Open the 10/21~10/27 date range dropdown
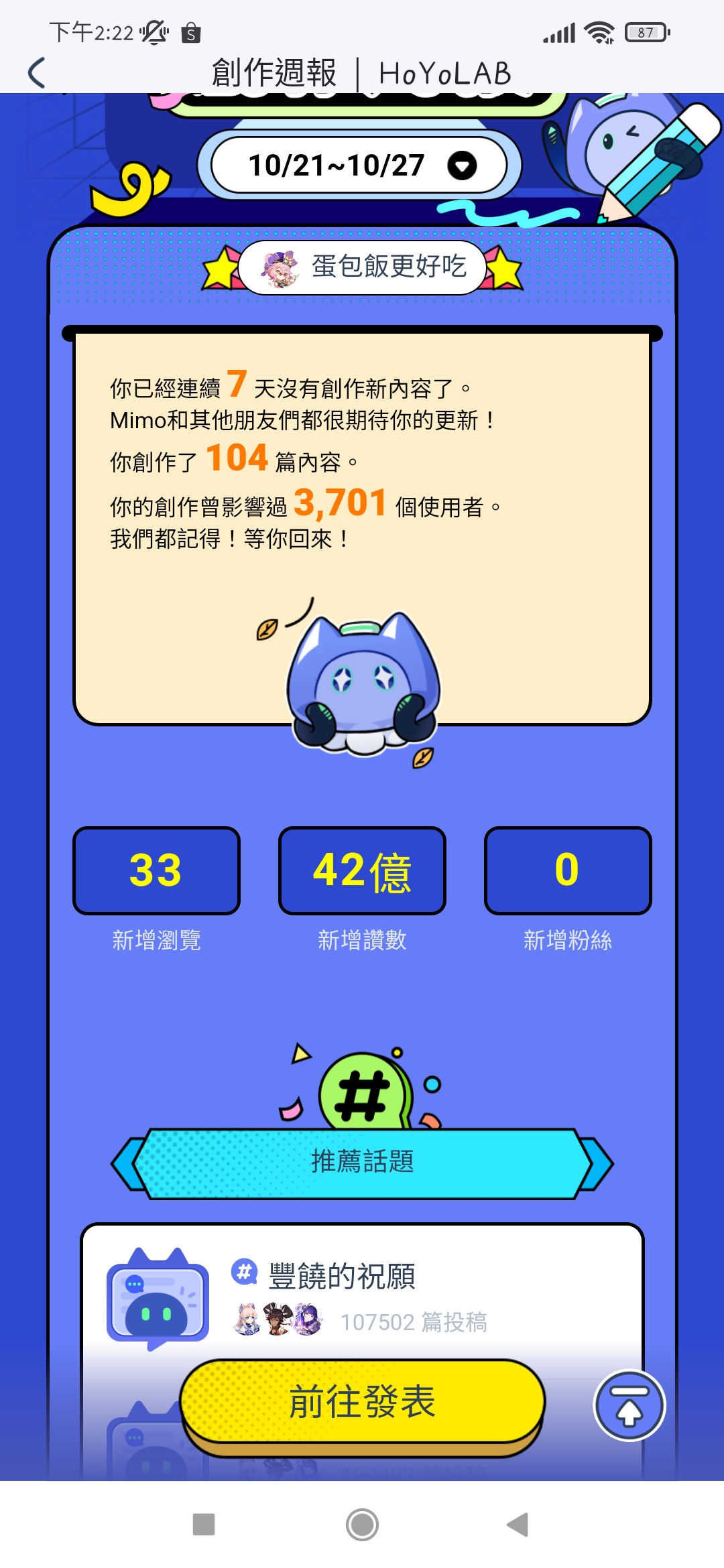Image resolution: width=724 pixels, height=1568 pixels. click(359, 166)
